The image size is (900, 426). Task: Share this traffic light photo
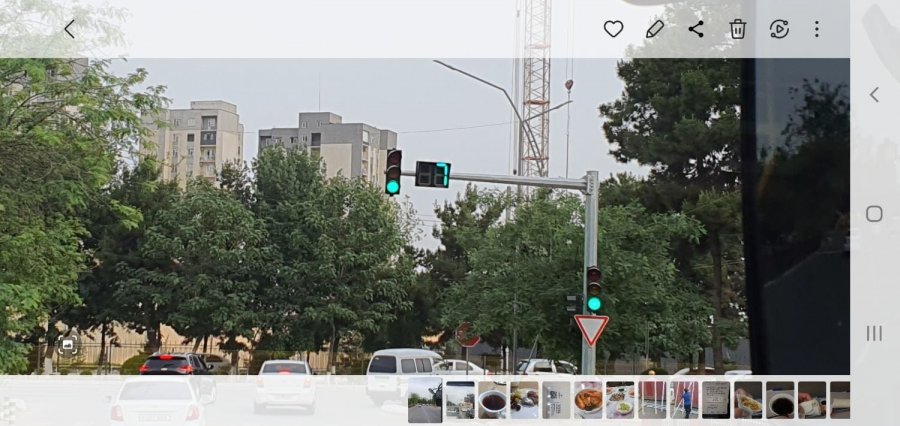click(696, 29)
